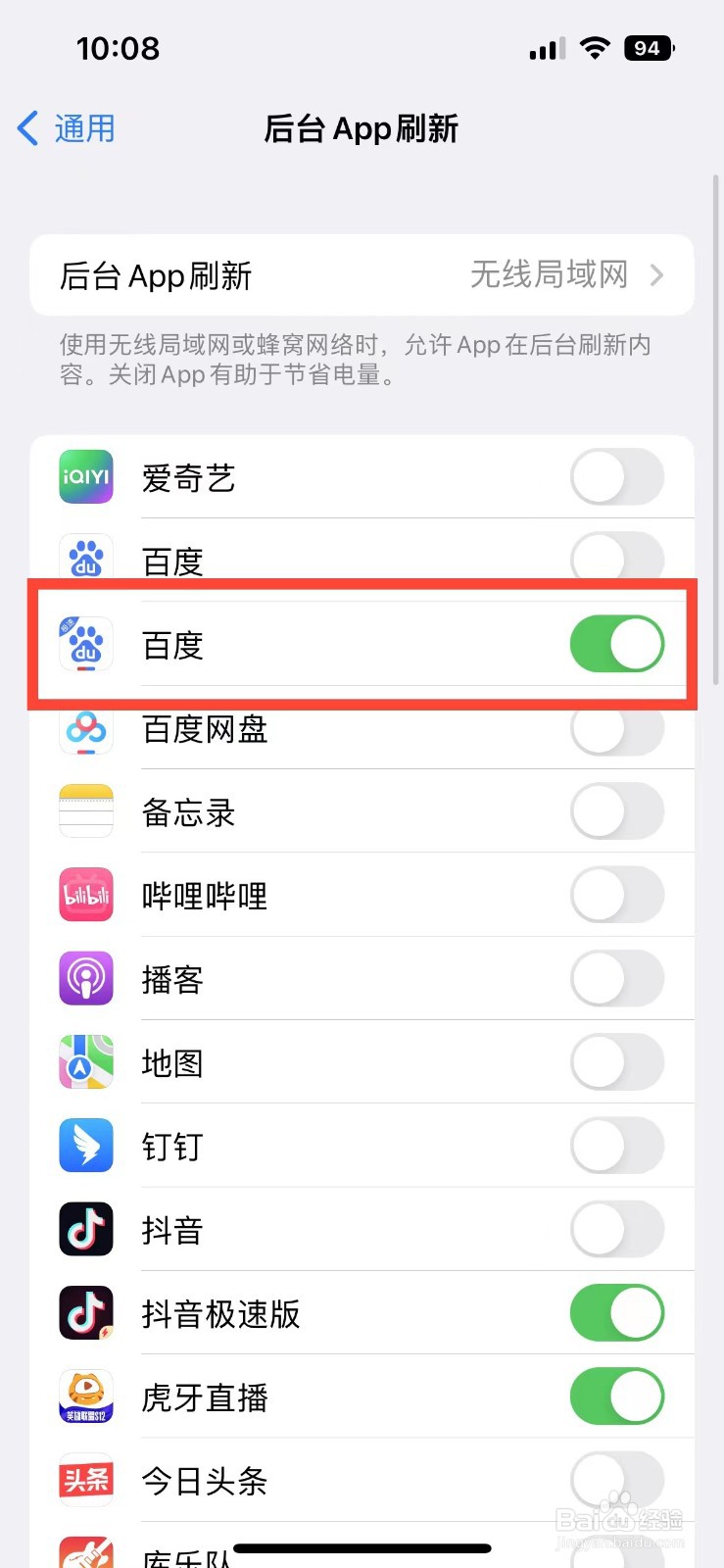
Task: Tap the Huya Live (虎牙直播) icon
Action: pyautogui.click(x=85, y=1397)
